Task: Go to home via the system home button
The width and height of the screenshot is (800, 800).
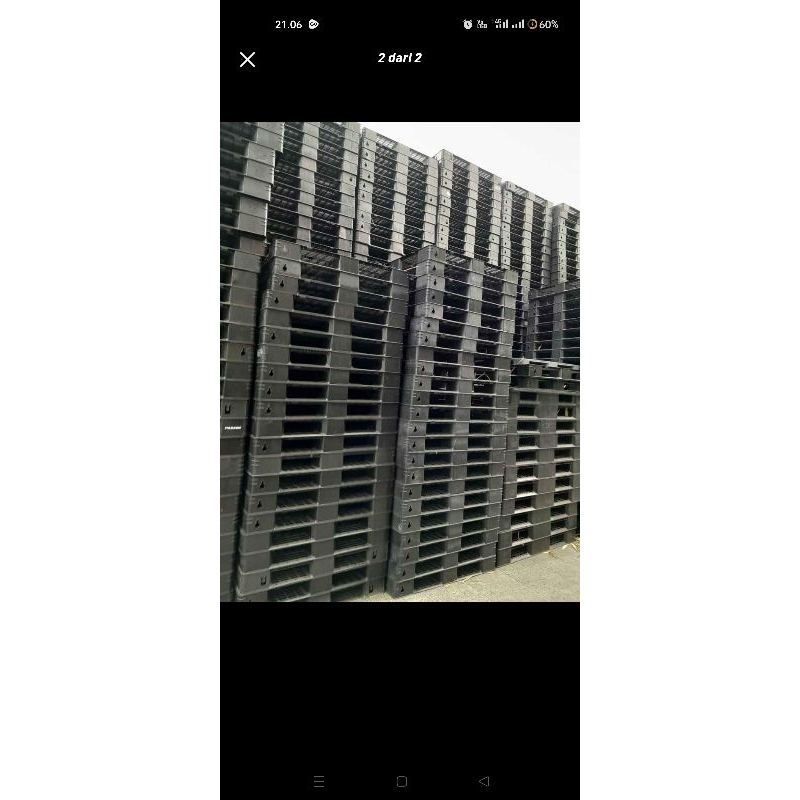Action: pyautogui.click(x=401, y=781)
